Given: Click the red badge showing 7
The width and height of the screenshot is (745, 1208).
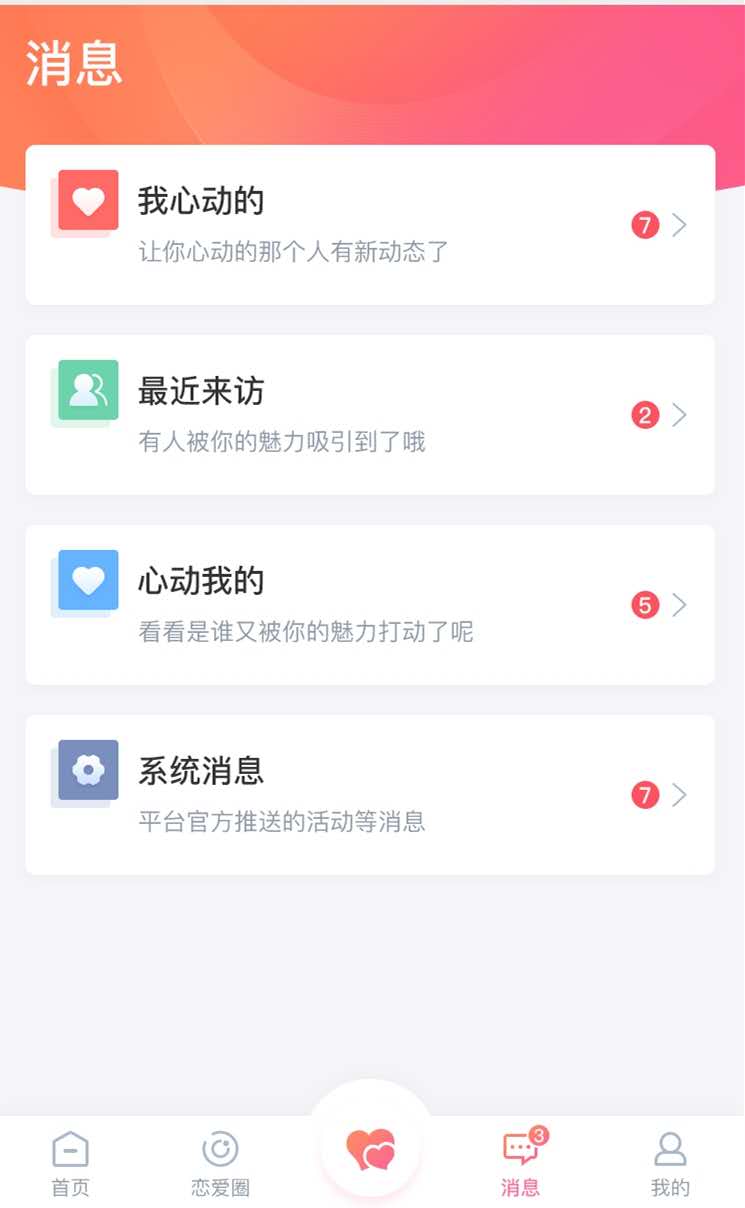Looking at the screenshot, I should coord(647,226).
